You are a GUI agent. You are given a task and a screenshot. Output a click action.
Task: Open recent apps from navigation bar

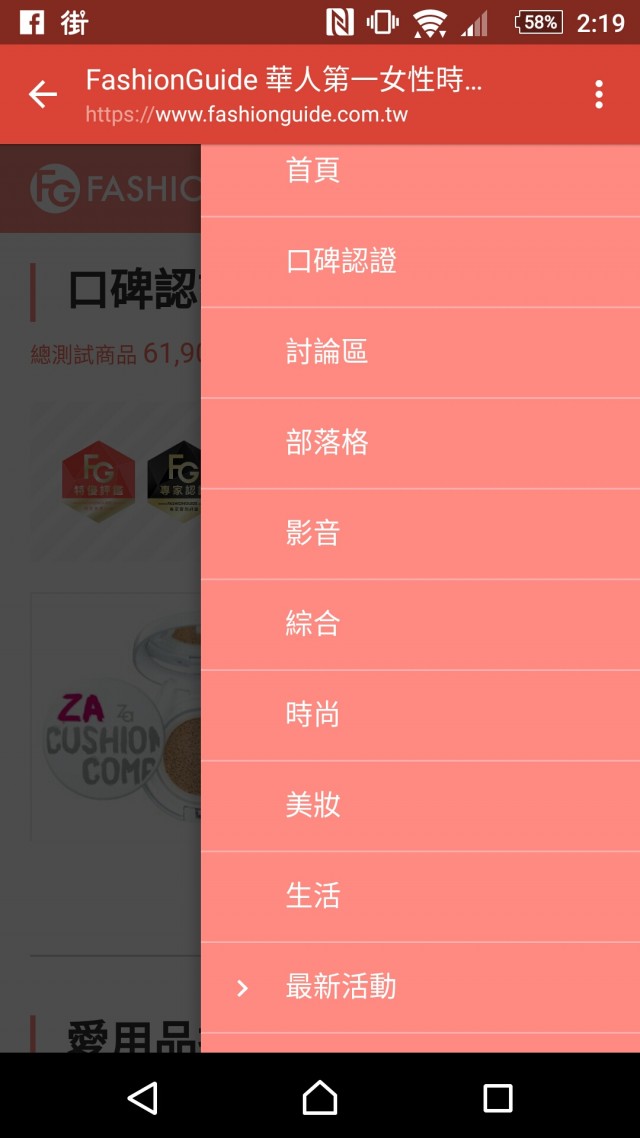pyautogui.click(x=497, y=1097)
